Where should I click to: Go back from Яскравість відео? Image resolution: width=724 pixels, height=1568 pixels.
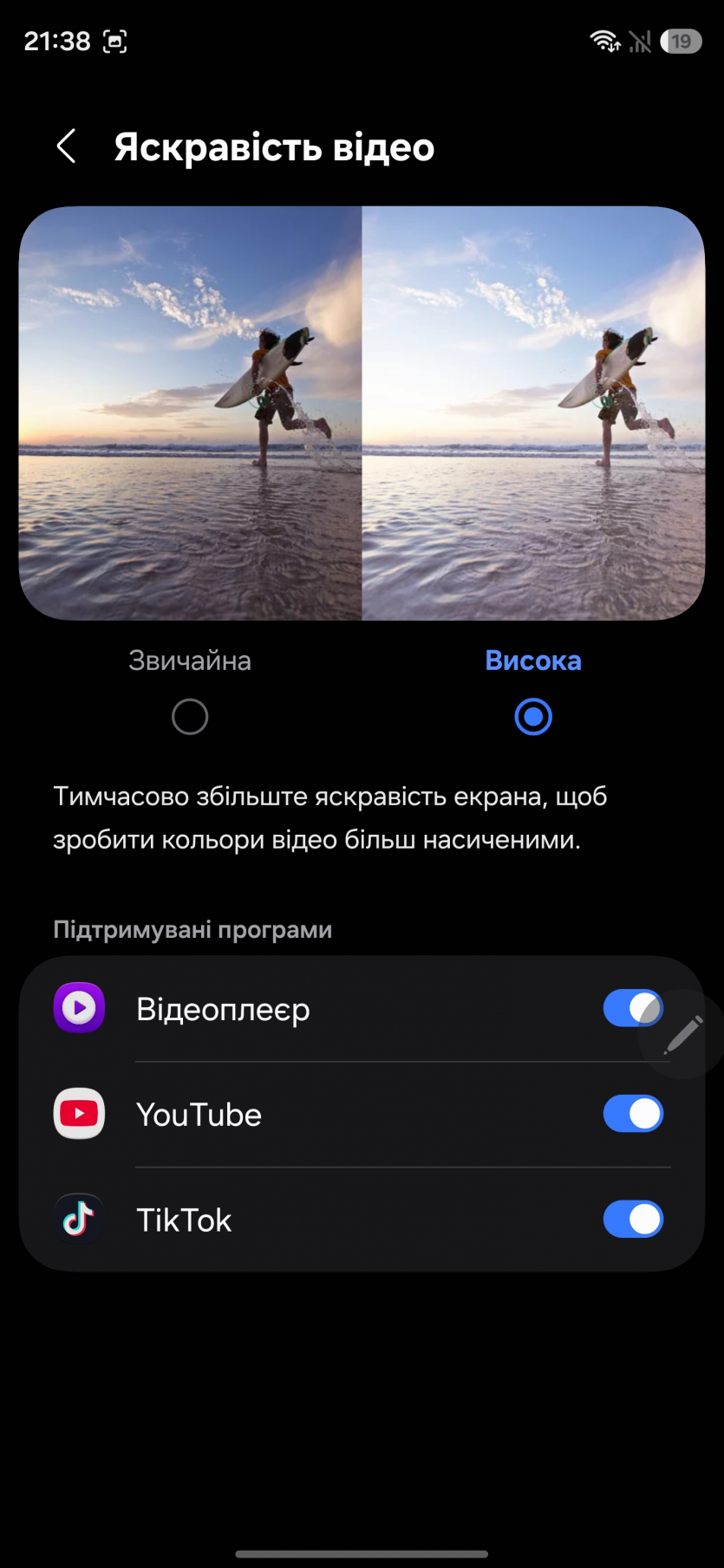click(67, 146)
